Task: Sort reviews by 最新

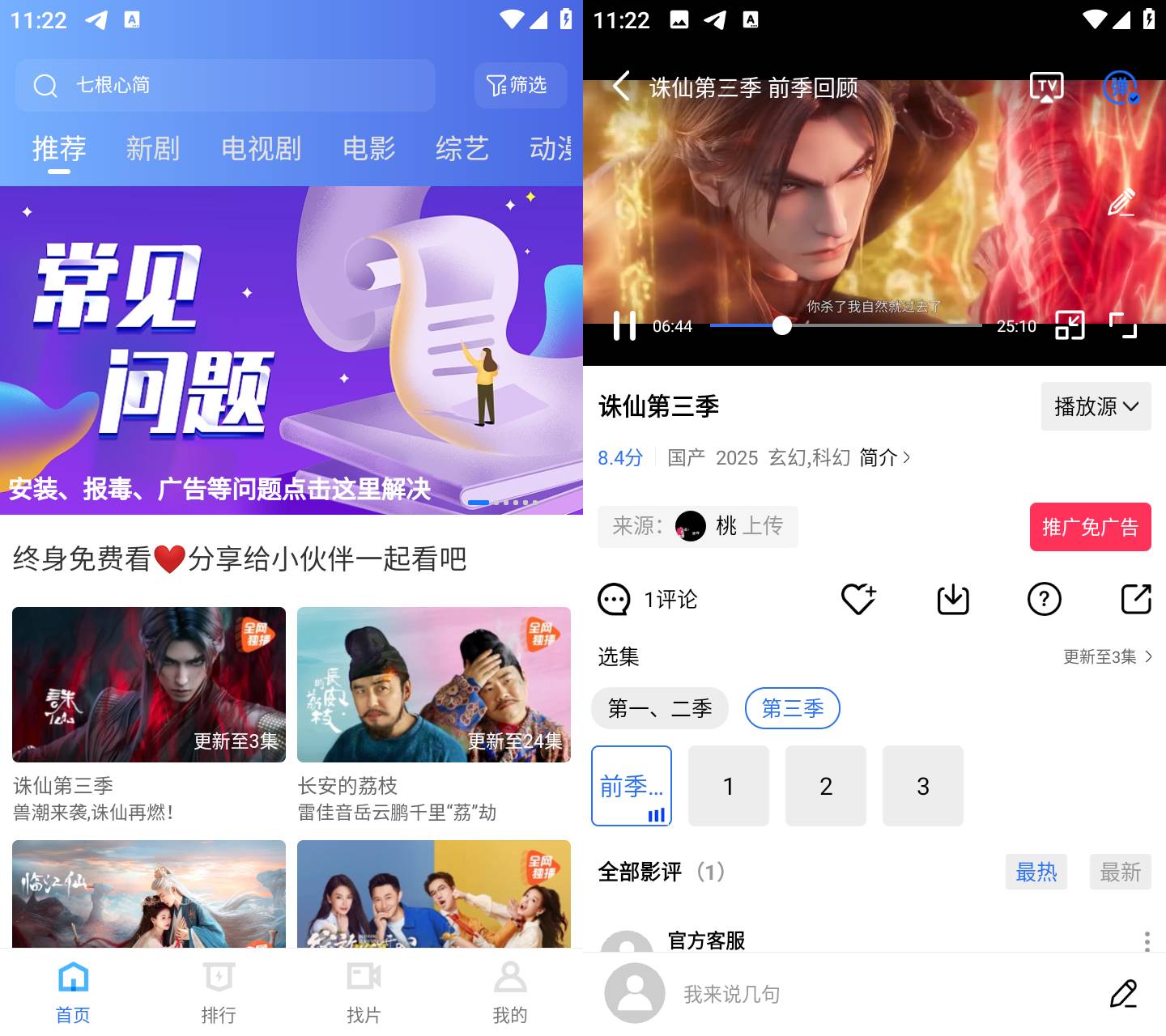Action: click(x=1120, y=872)
